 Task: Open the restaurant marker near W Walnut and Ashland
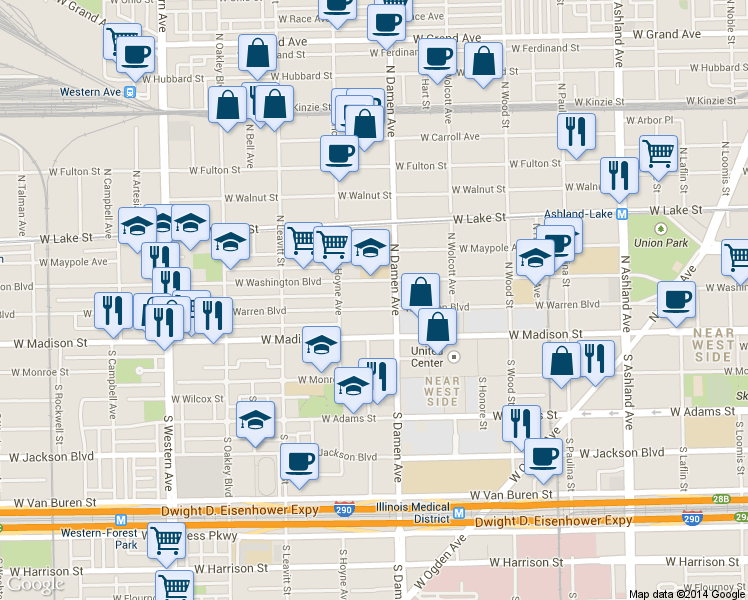click(619, 178)
